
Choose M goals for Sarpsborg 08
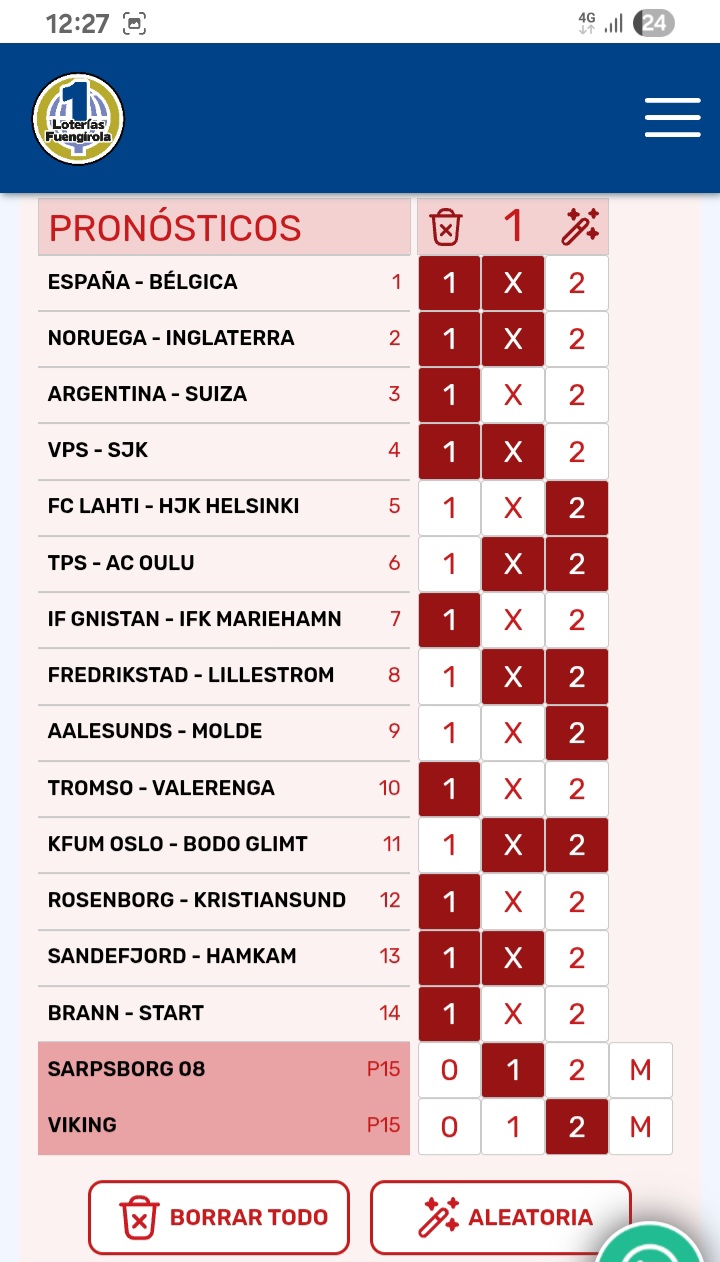point(641,1070)
